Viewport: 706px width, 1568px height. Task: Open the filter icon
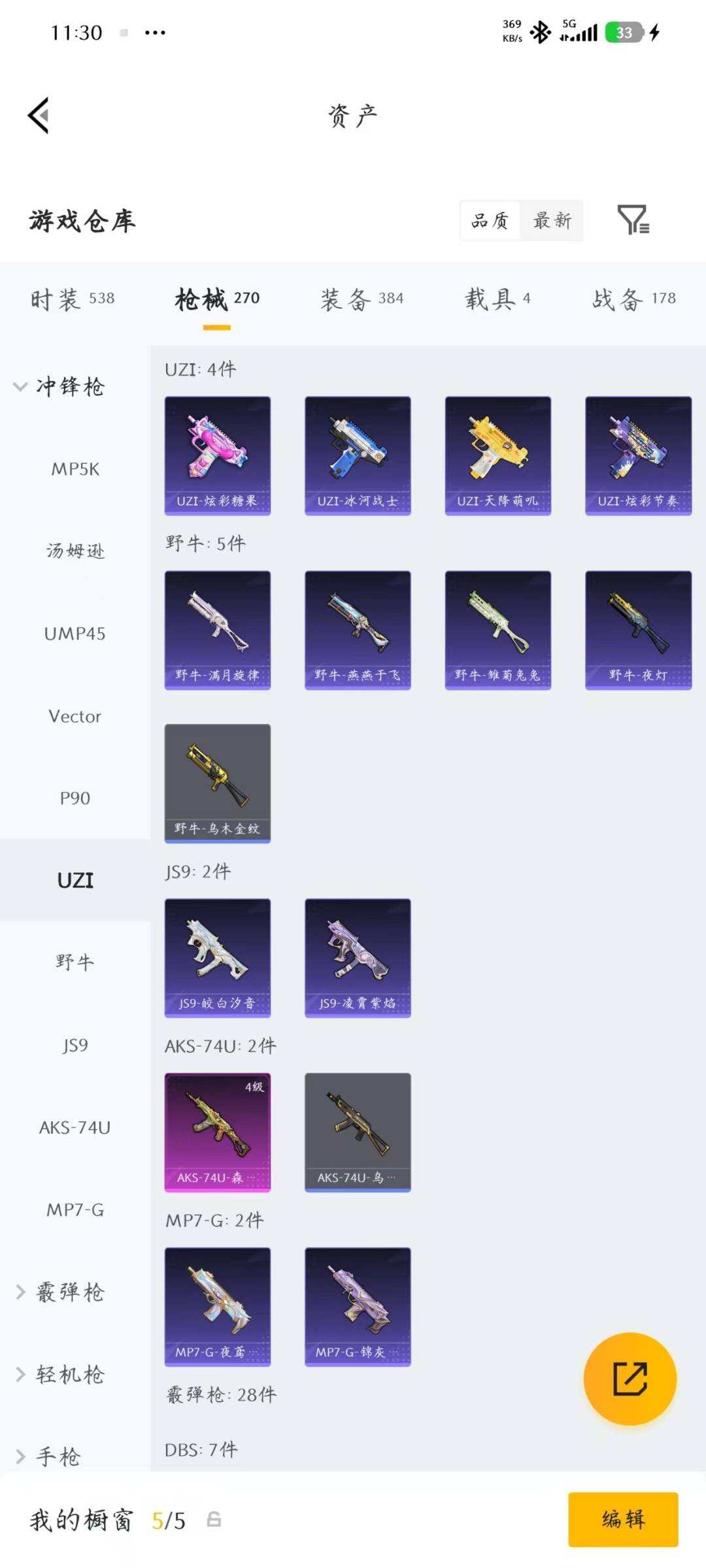[633, 220]
